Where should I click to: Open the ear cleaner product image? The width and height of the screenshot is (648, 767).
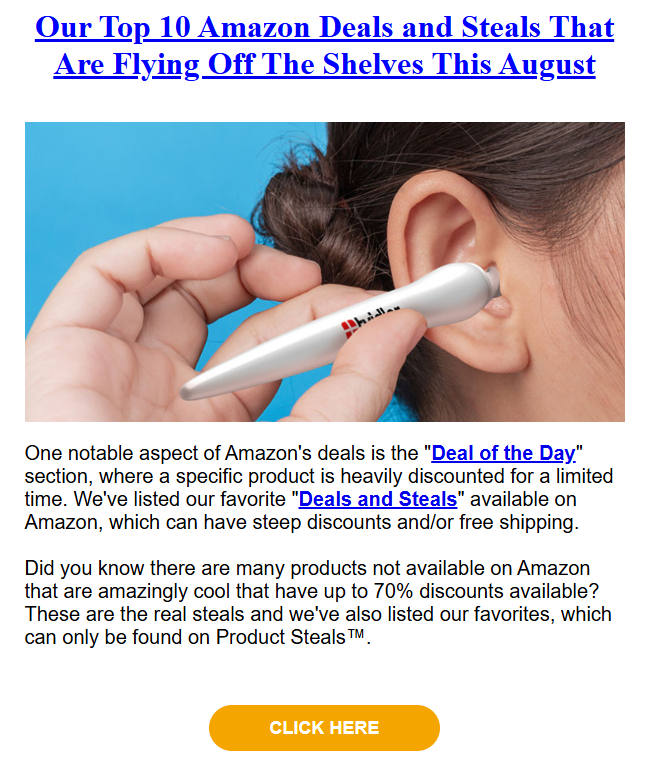tap(324, 272)
